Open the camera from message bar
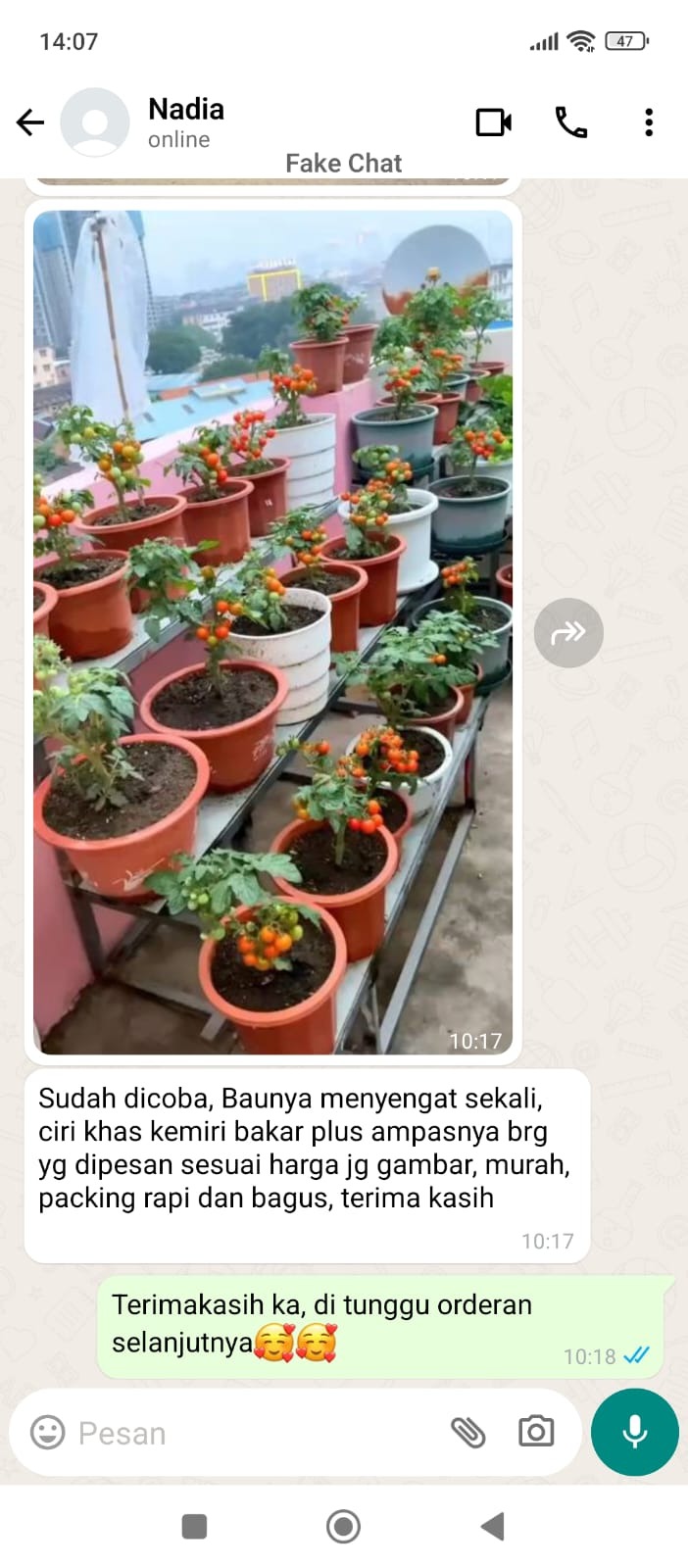688x1568 pixels. tap(536, 1432)
